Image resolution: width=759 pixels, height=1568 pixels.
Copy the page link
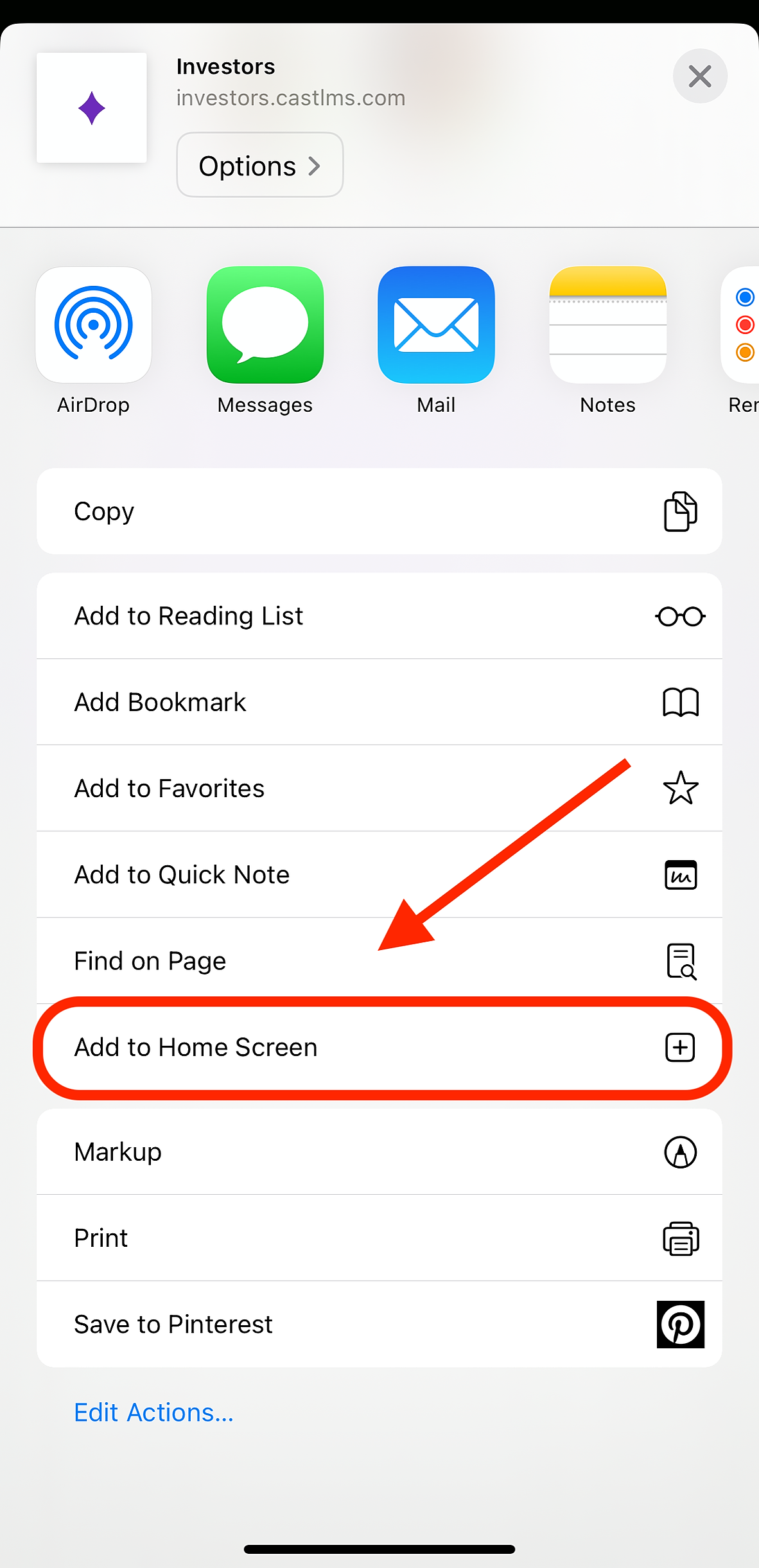point(379,511)
